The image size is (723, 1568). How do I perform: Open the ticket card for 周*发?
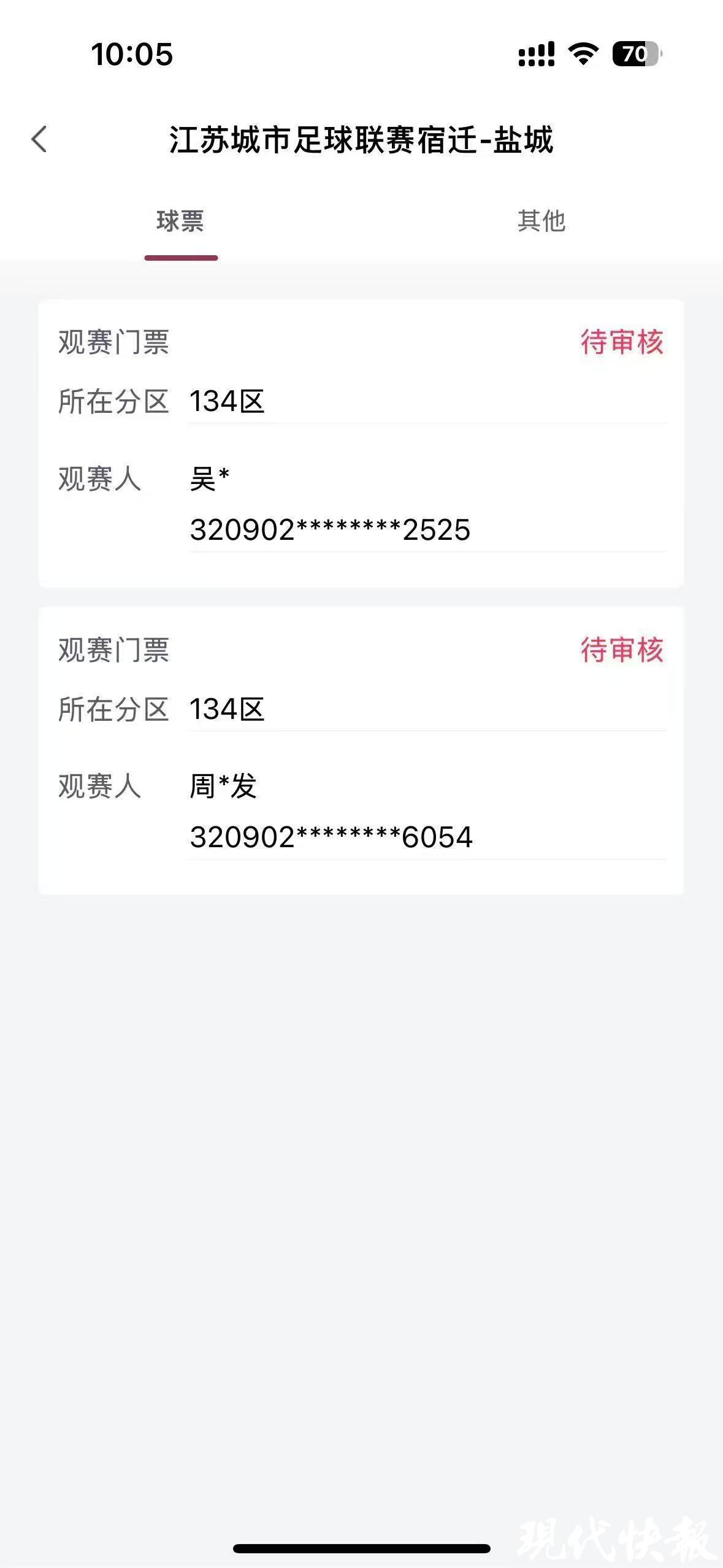[x=361, y=751]
